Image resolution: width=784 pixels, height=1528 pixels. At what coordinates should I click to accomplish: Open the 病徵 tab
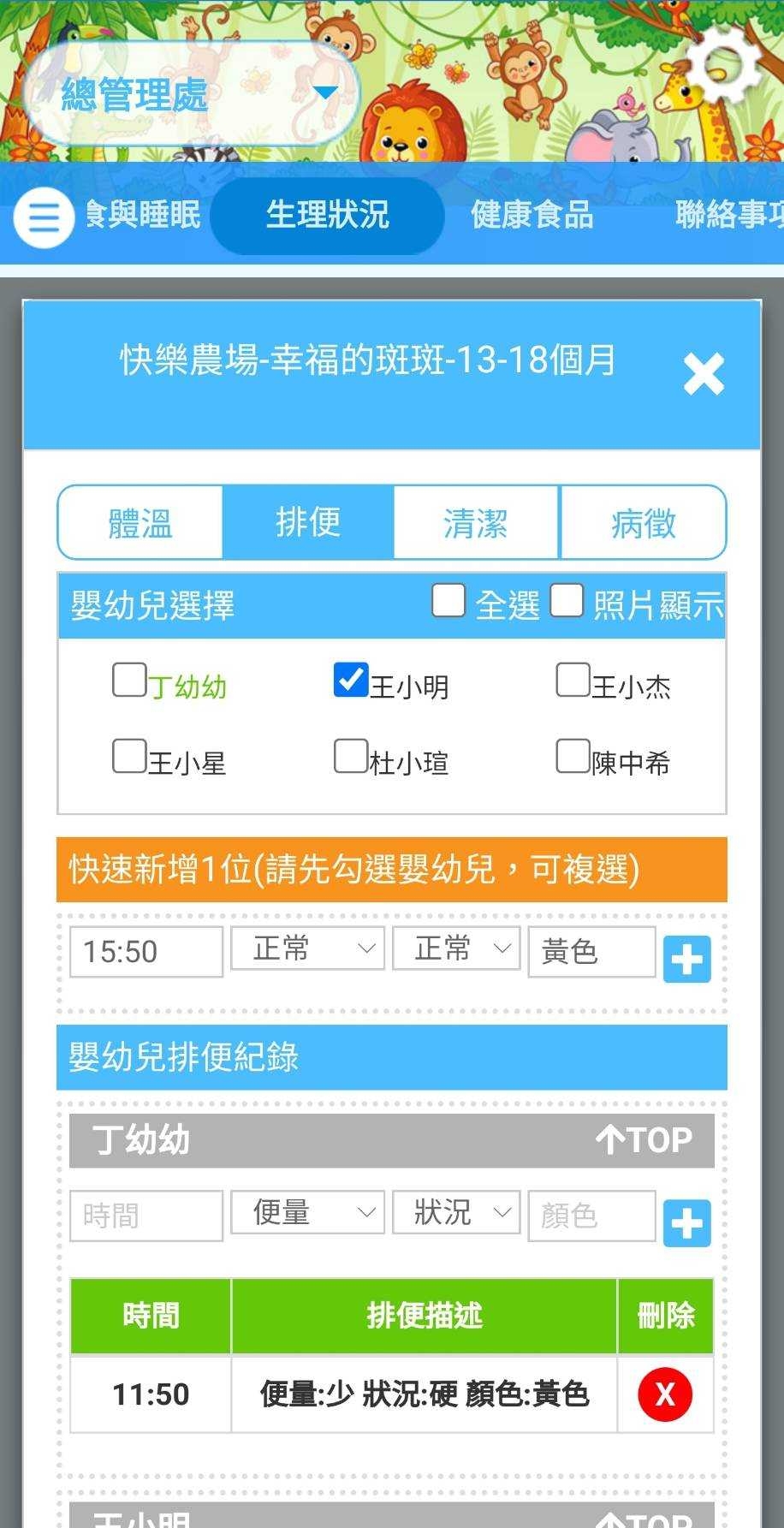643,522
